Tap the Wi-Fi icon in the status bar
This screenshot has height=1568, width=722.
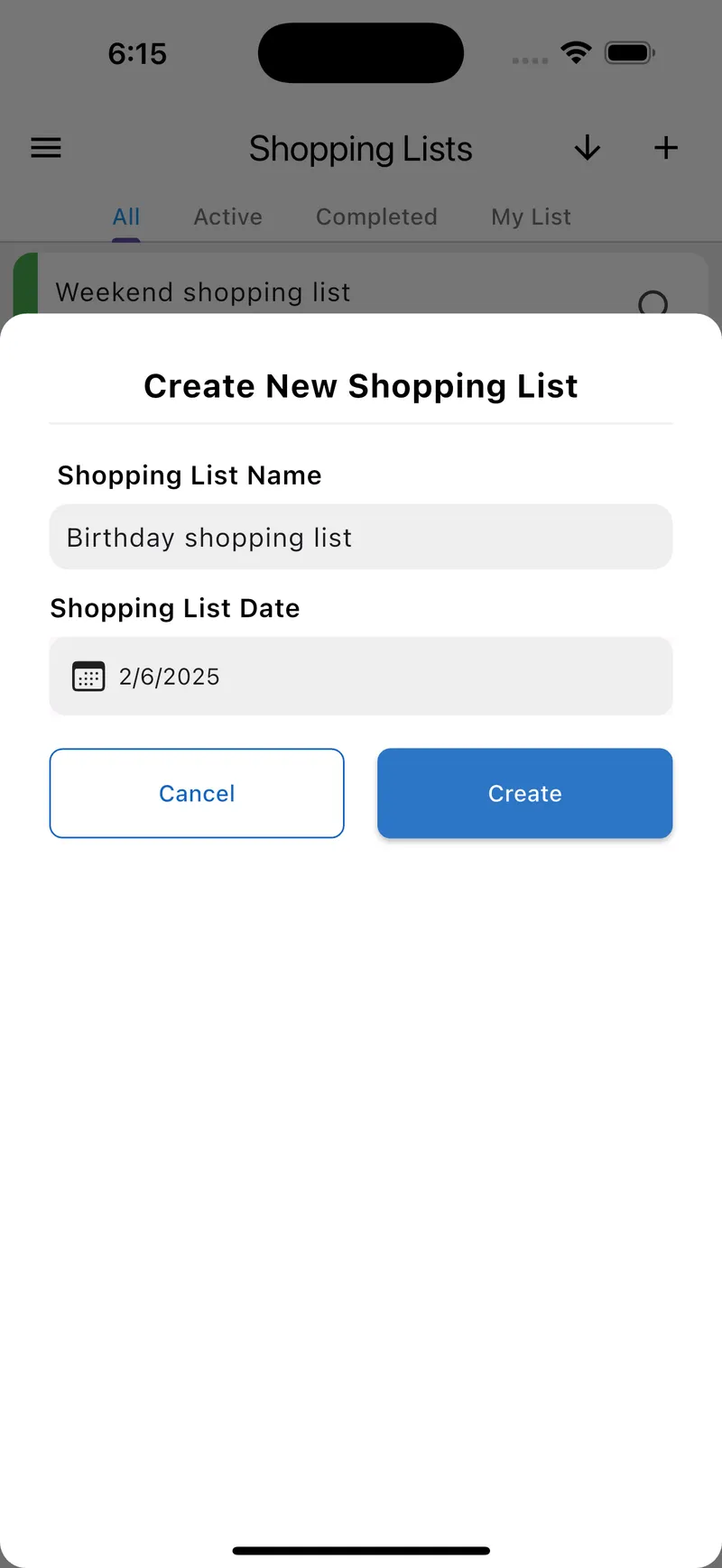click(576, 52)
